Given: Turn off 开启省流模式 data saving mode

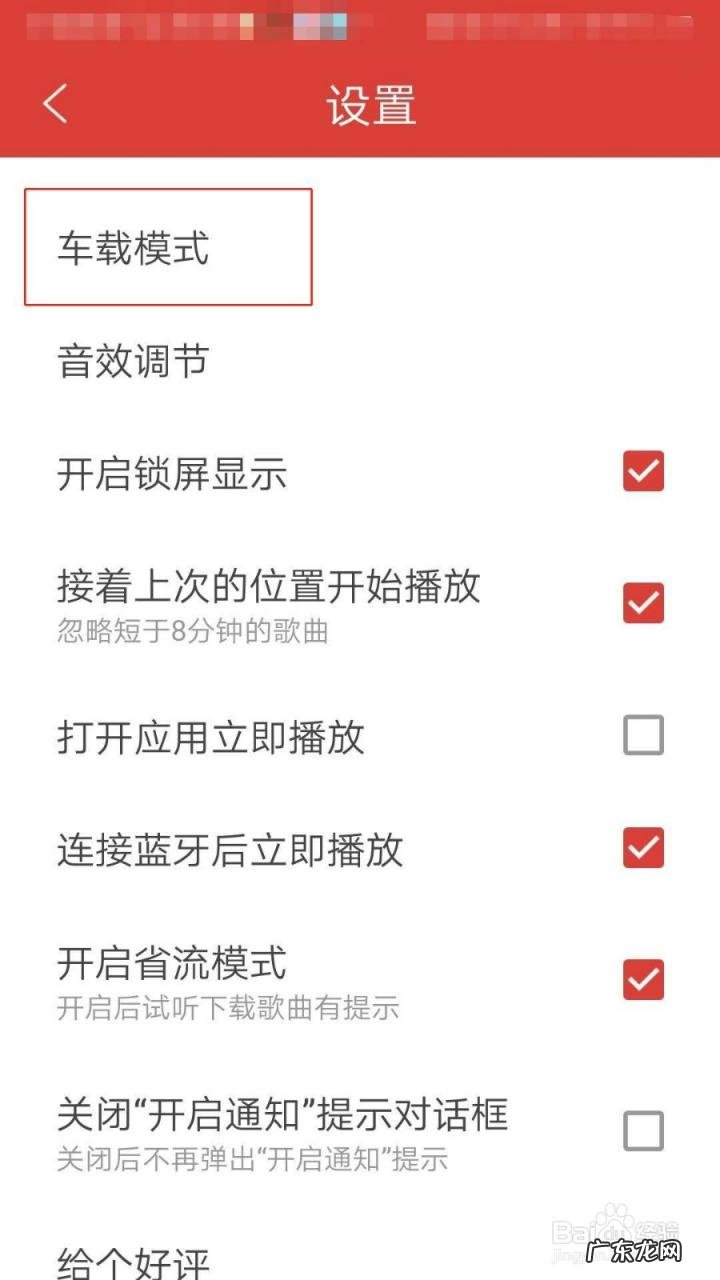Looking at the screenshot, I should pos(643,979).
